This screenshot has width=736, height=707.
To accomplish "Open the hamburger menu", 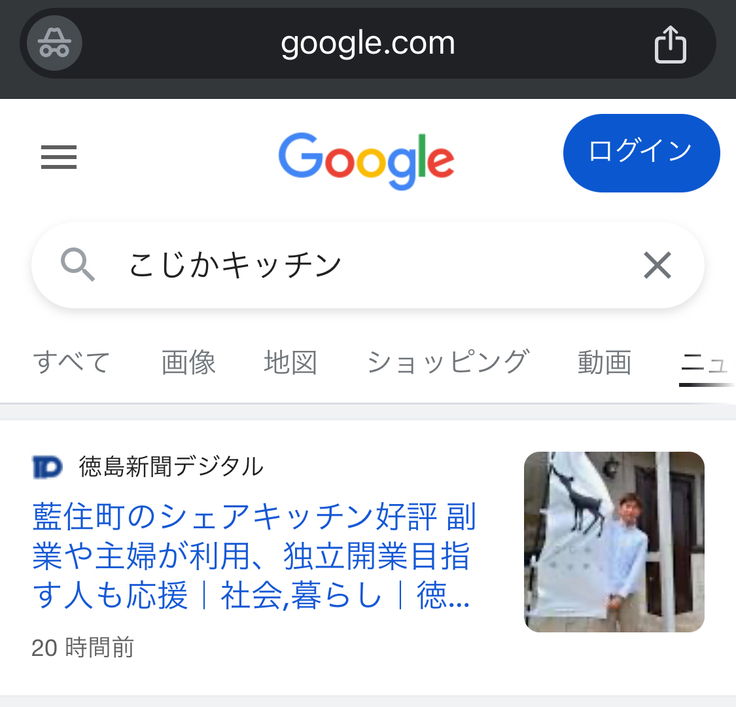I will pyautogui.click(x=59, y=157).
